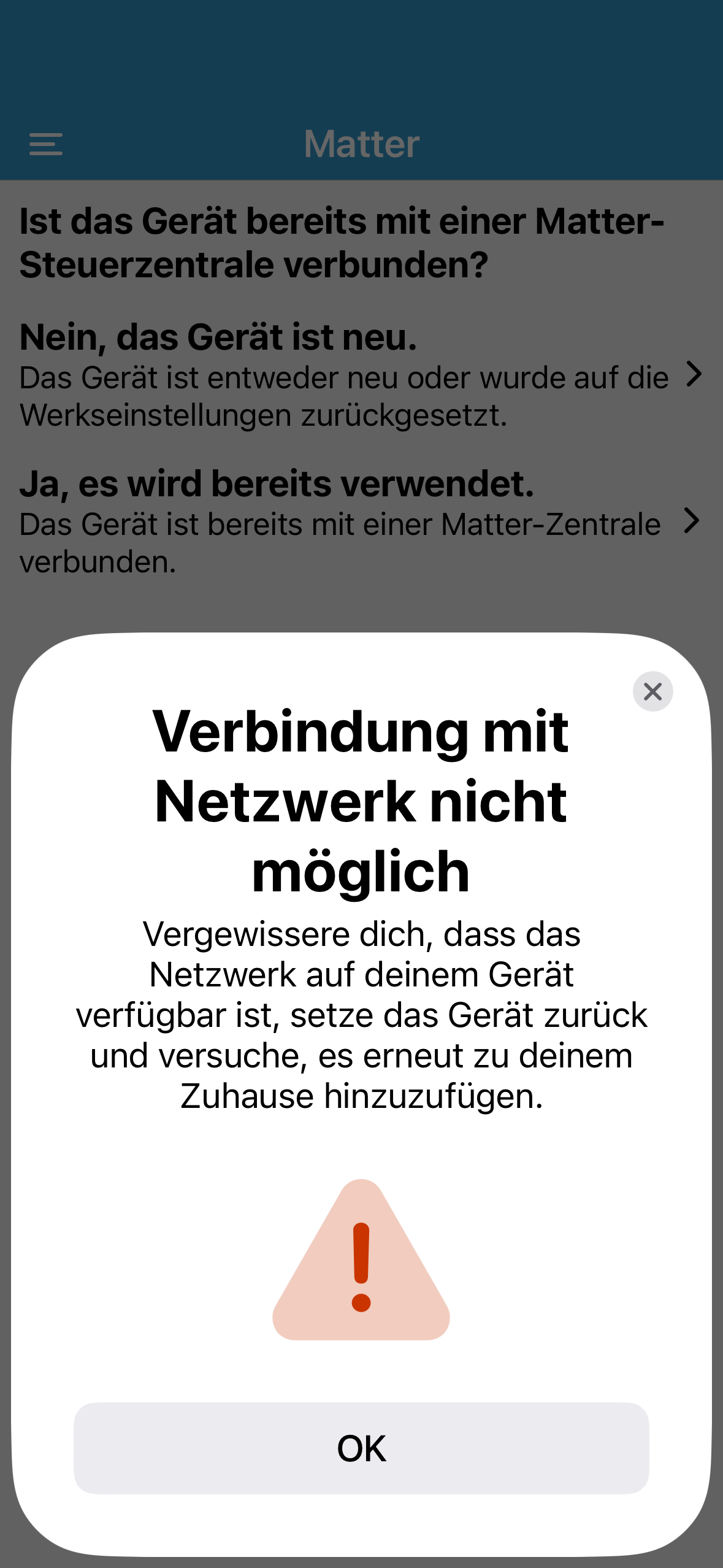Dismiss the error sheet via X icon
Viewport: 723px width, 1568px height.
[652, 691]
